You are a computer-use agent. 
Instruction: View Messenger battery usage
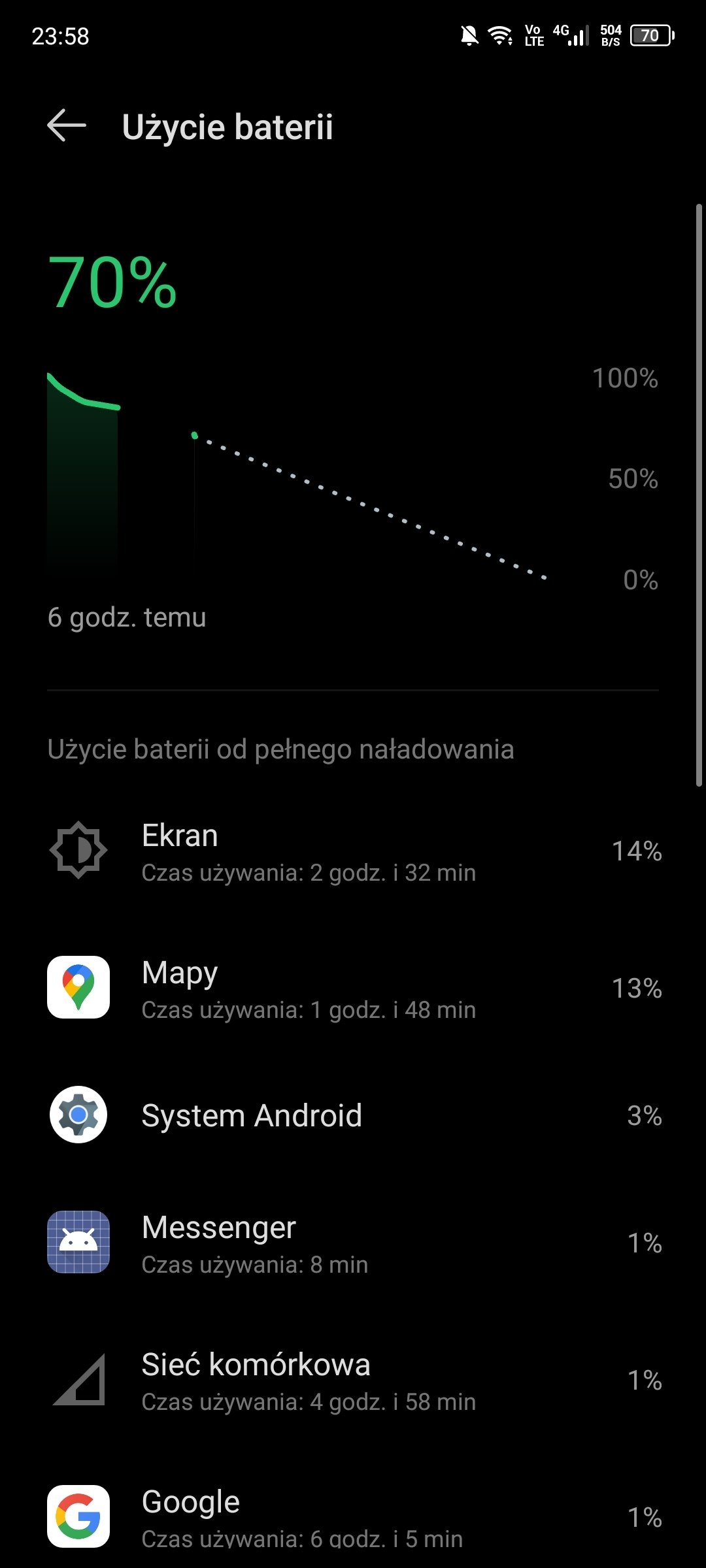[353, 1243]
